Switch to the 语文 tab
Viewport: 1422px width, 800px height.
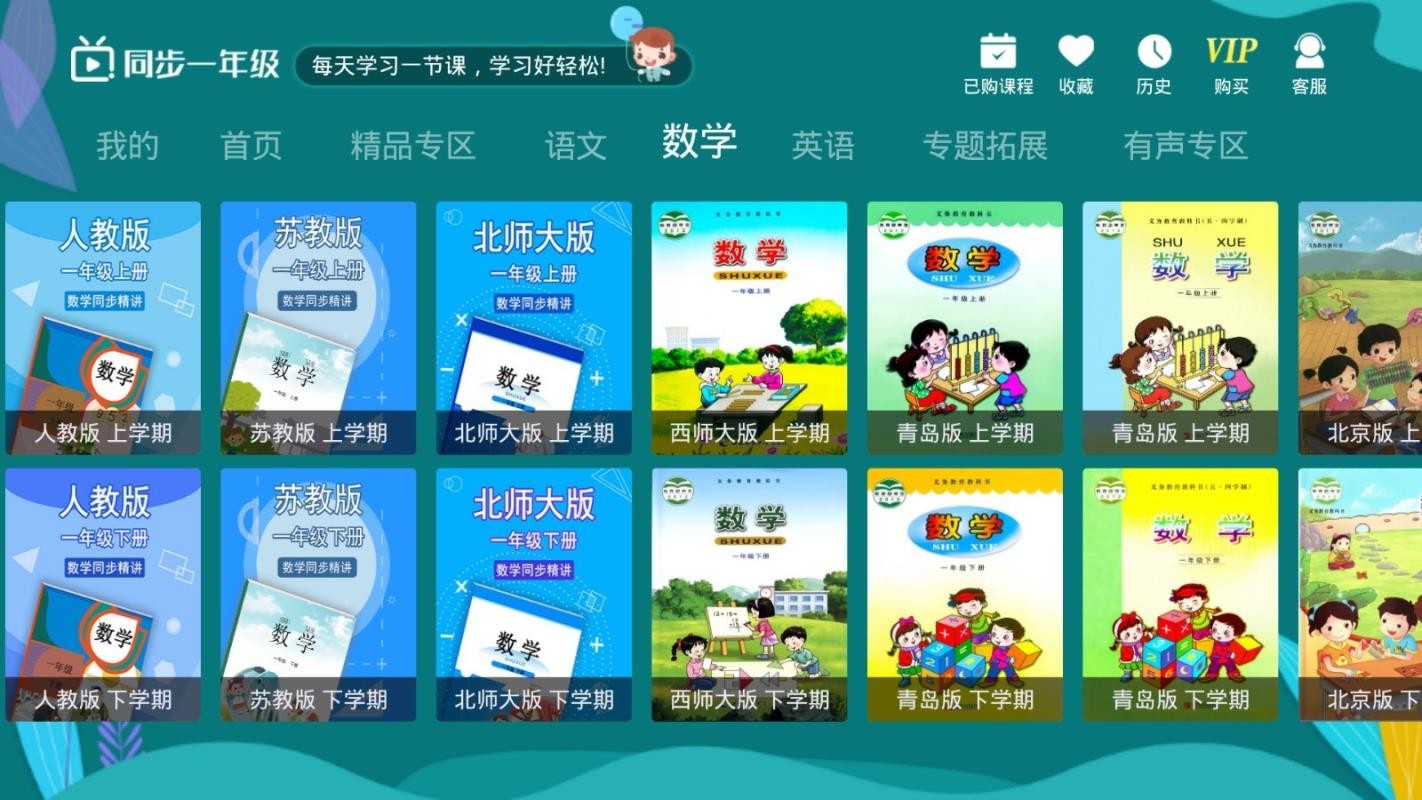tap(575, 146)
